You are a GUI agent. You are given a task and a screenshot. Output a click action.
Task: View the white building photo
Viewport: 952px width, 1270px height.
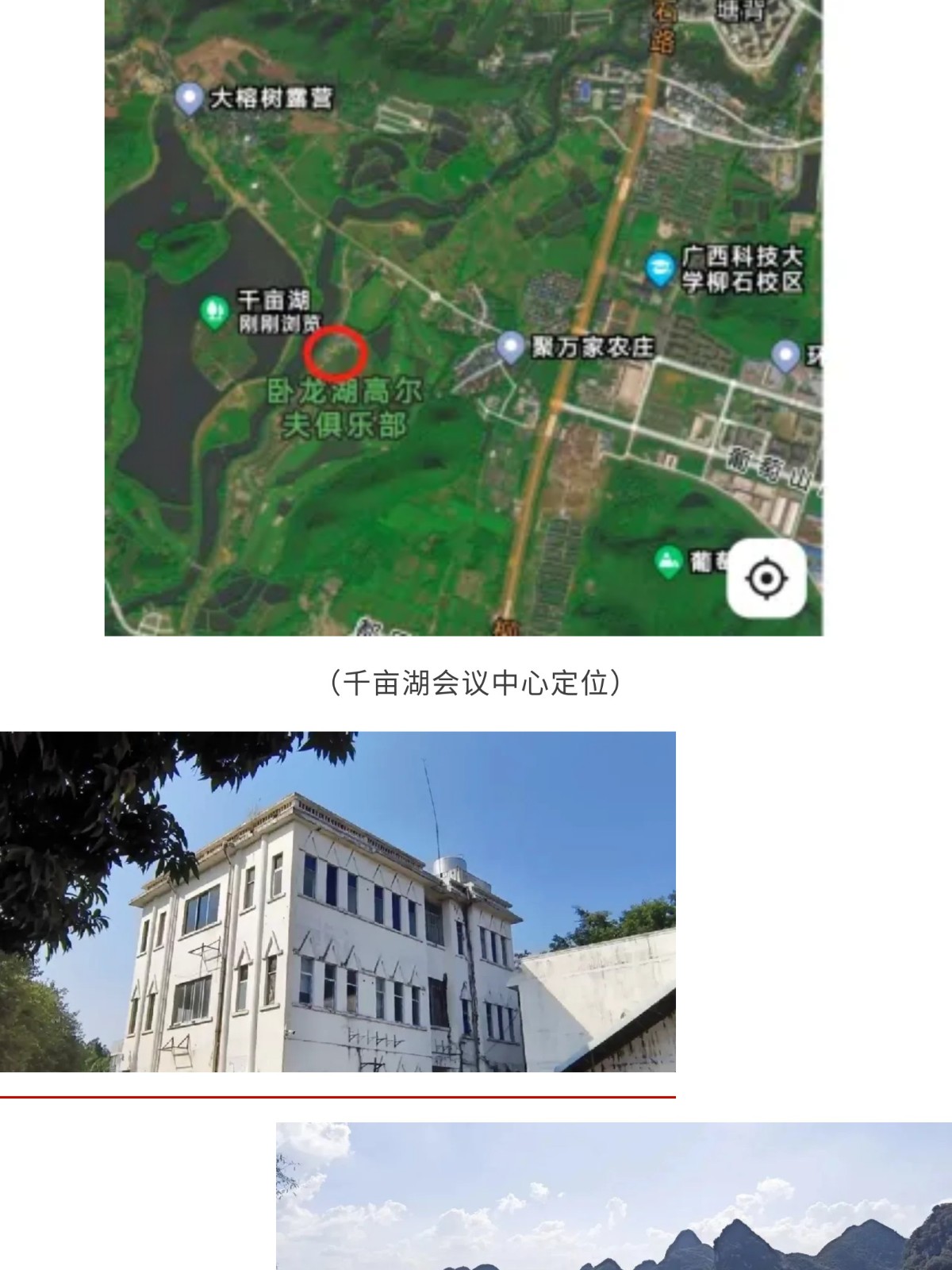[x=337, y=901]
